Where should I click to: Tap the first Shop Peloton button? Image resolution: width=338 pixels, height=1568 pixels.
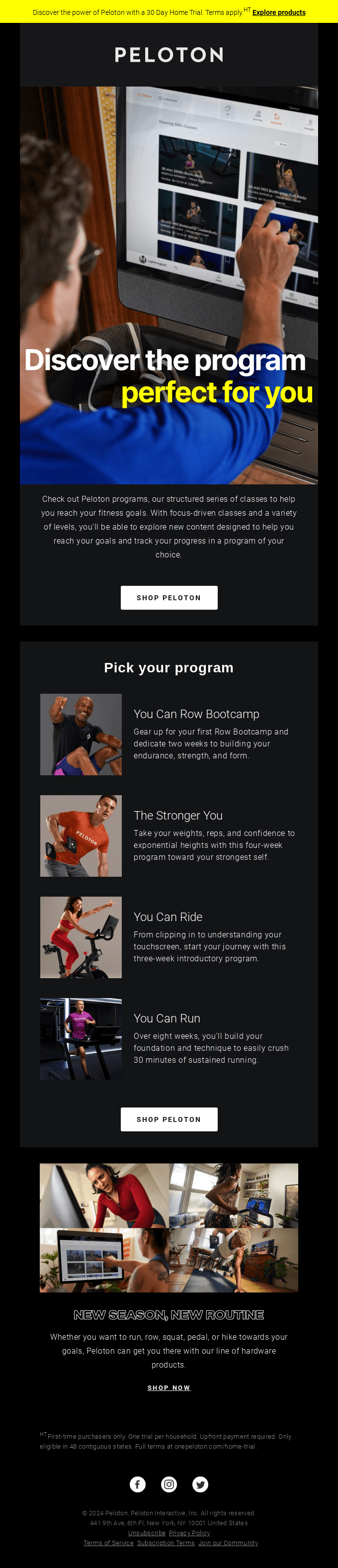tap(169, 597)
